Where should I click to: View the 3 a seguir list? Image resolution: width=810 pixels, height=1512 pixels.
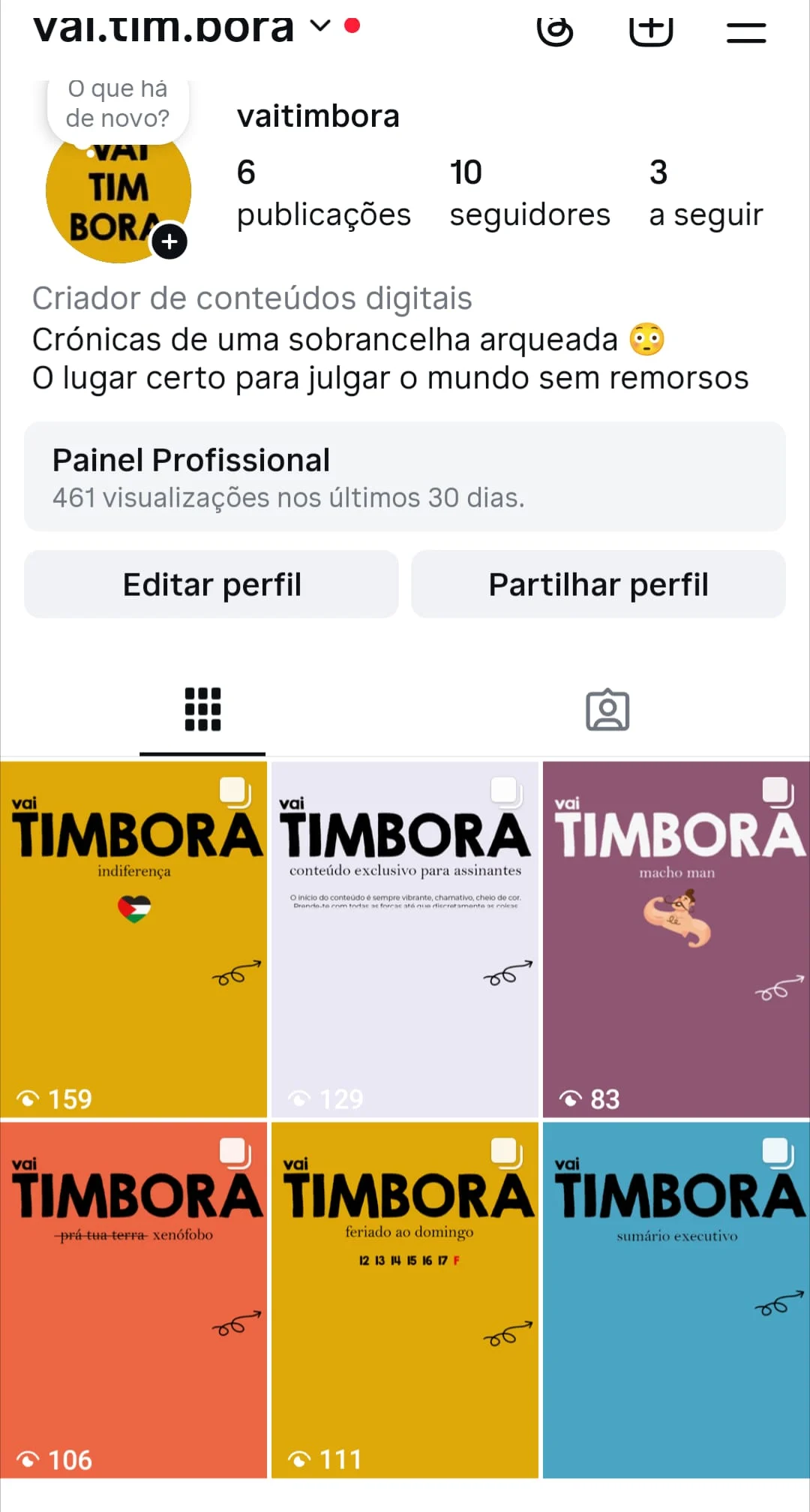click(706, 193)
